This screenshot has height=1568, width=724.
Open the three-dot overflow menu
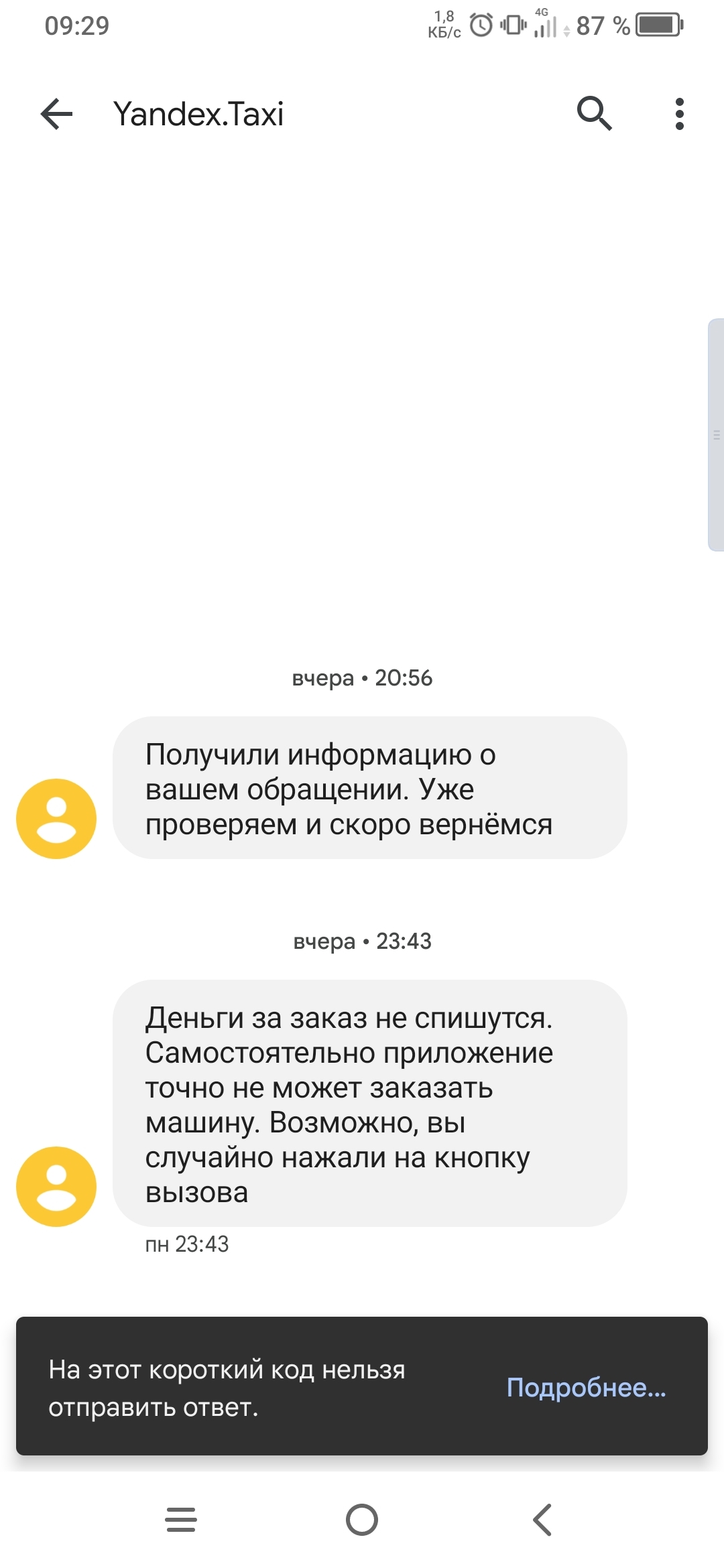point(679,113)
